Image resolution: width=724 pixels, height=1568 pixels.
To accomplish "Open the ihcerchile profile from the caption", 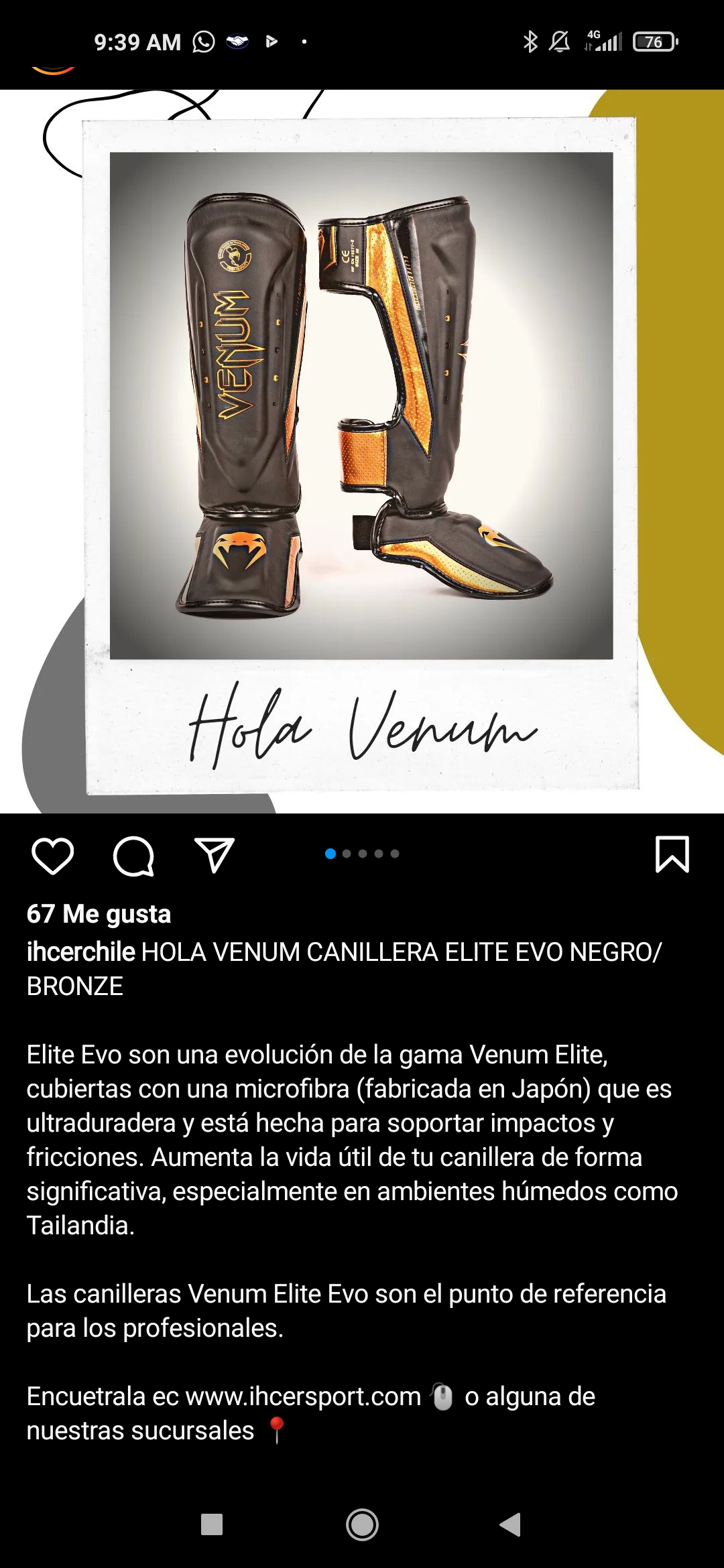I will pos(80,952).
